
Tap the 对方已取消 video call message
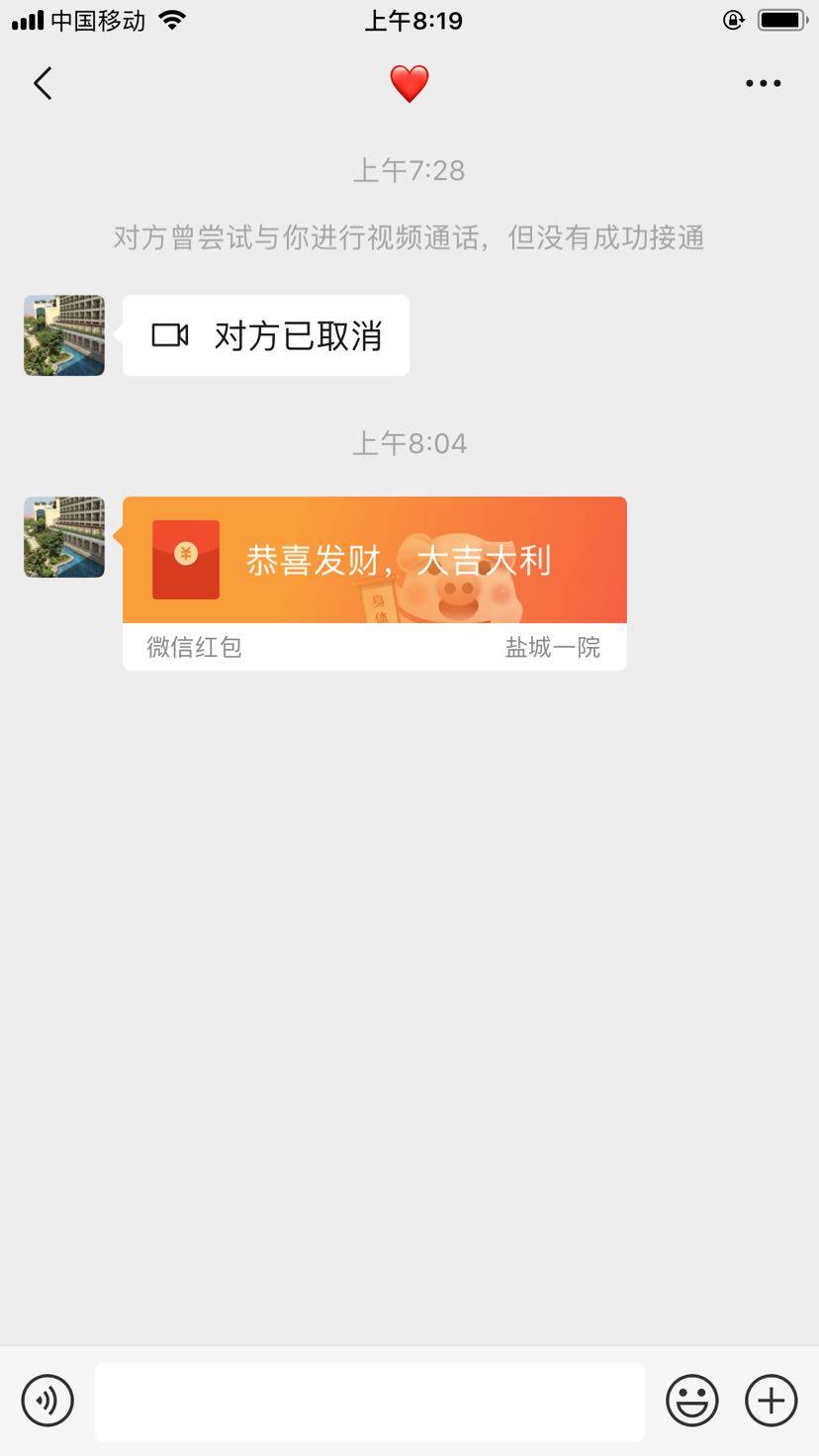265,335
